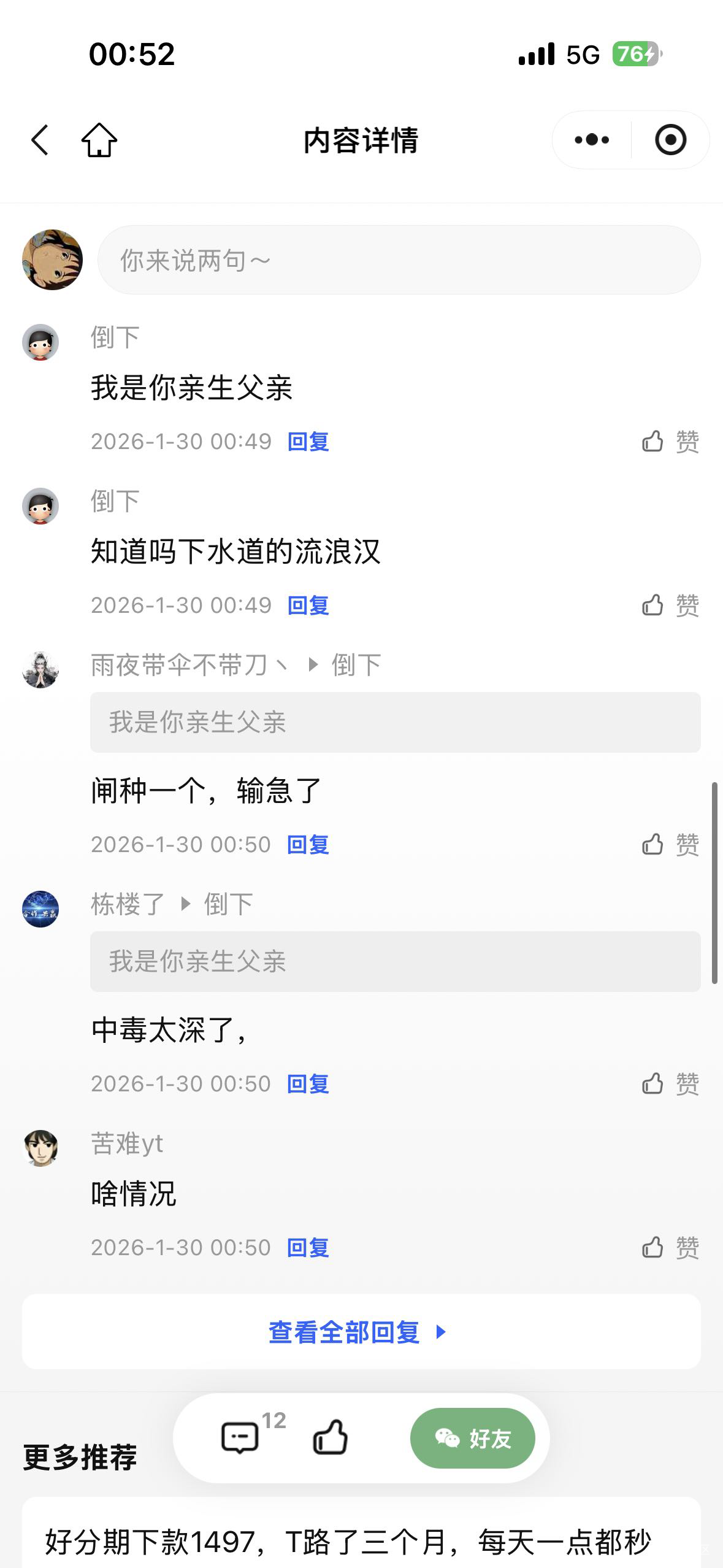Image resolution: width=723 pixels, height=1568 pixels.
Task: Go back using the back arrow
Action: click(x=40, y=140)
